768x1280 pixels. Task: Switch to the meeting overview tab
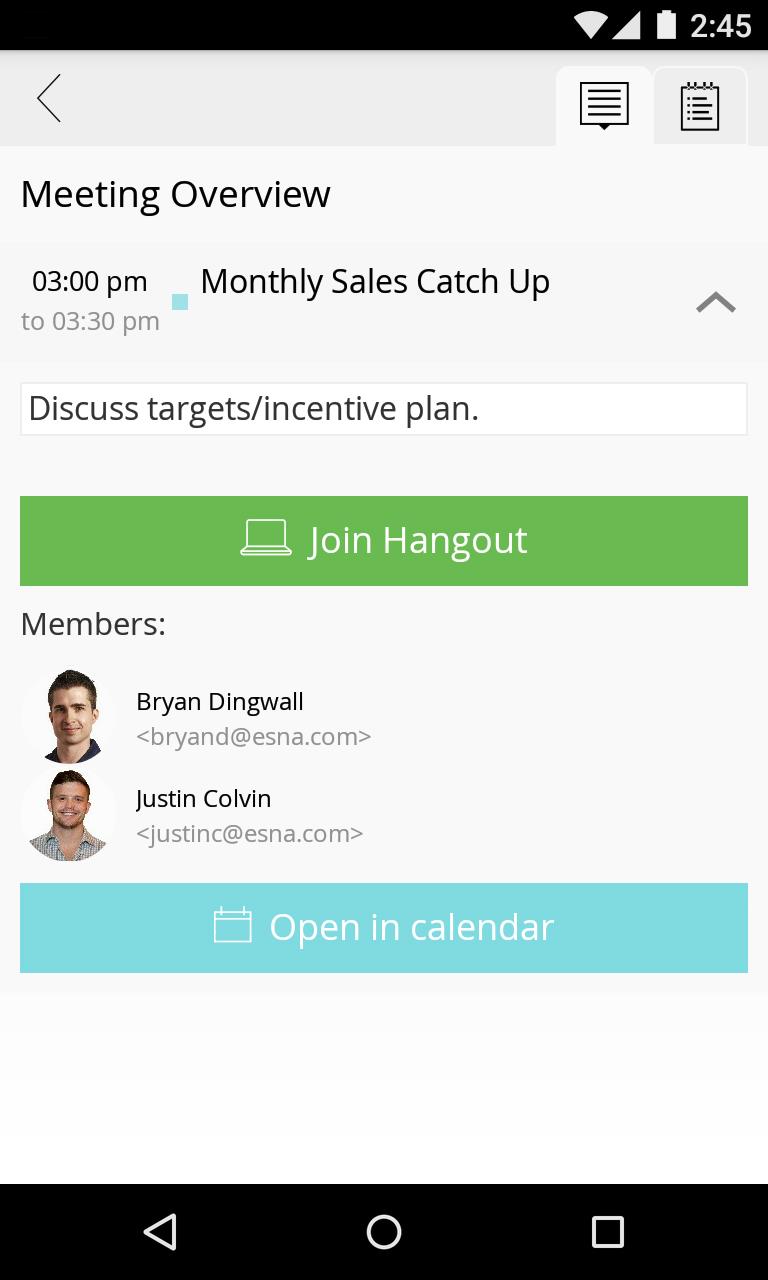[x=604, y=106]
